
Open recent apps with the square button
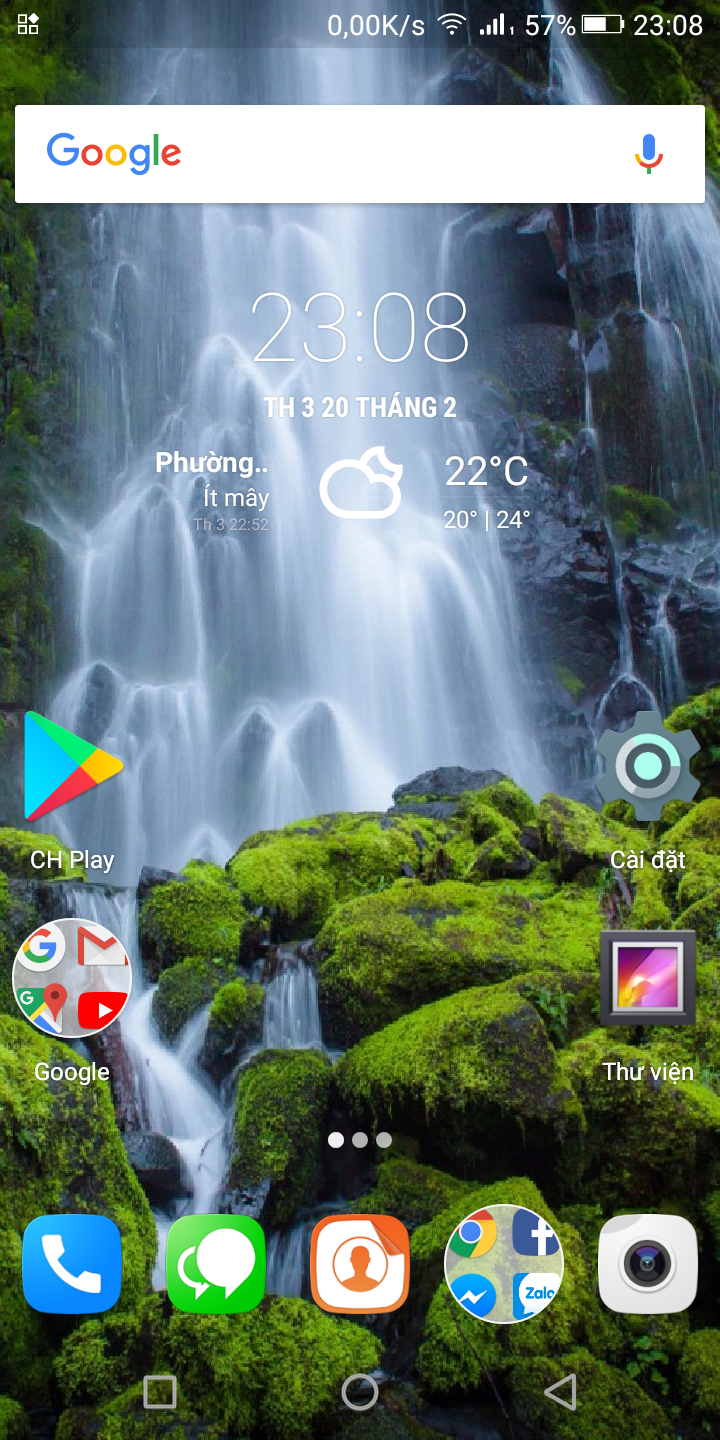pos(160,1391)
